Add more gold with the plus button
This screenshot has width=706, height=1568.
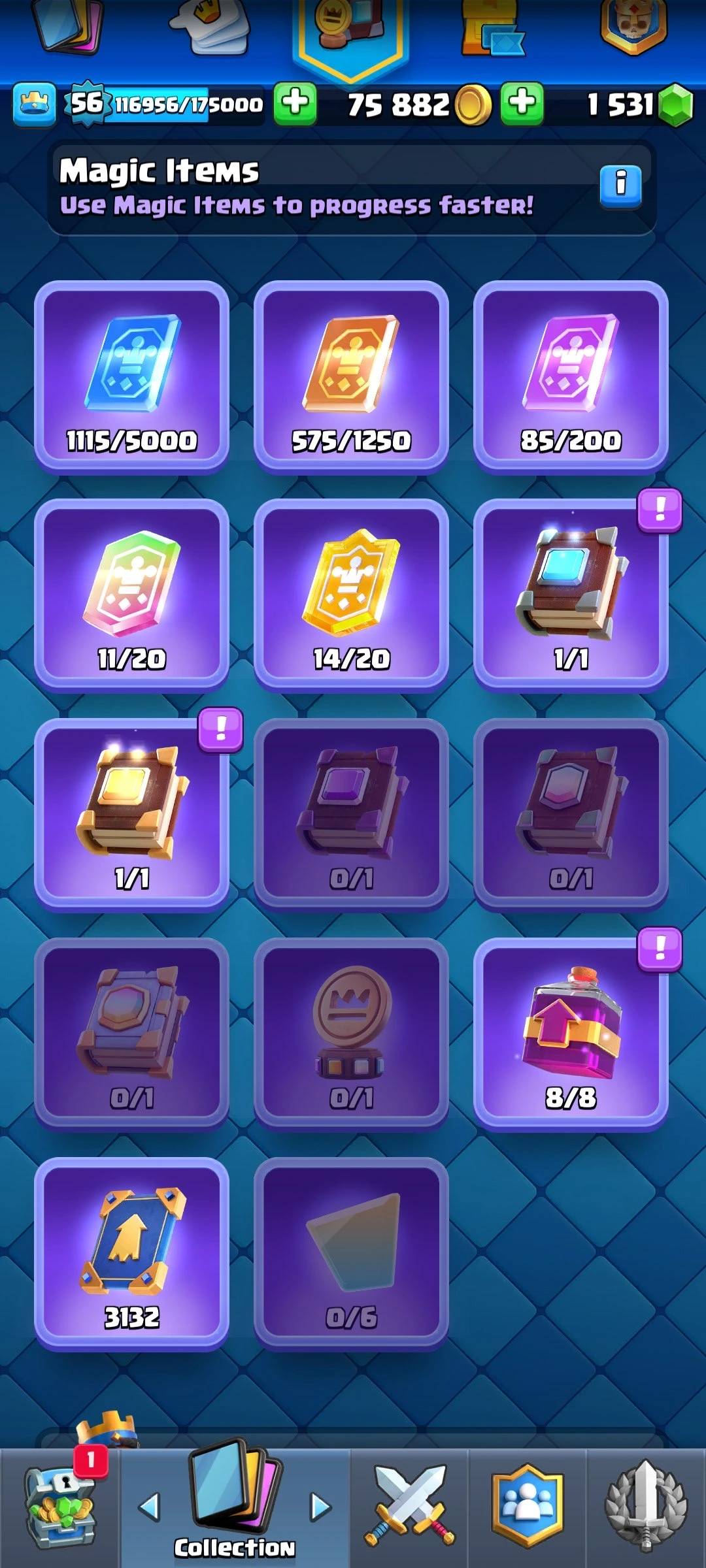click(522, 104)
